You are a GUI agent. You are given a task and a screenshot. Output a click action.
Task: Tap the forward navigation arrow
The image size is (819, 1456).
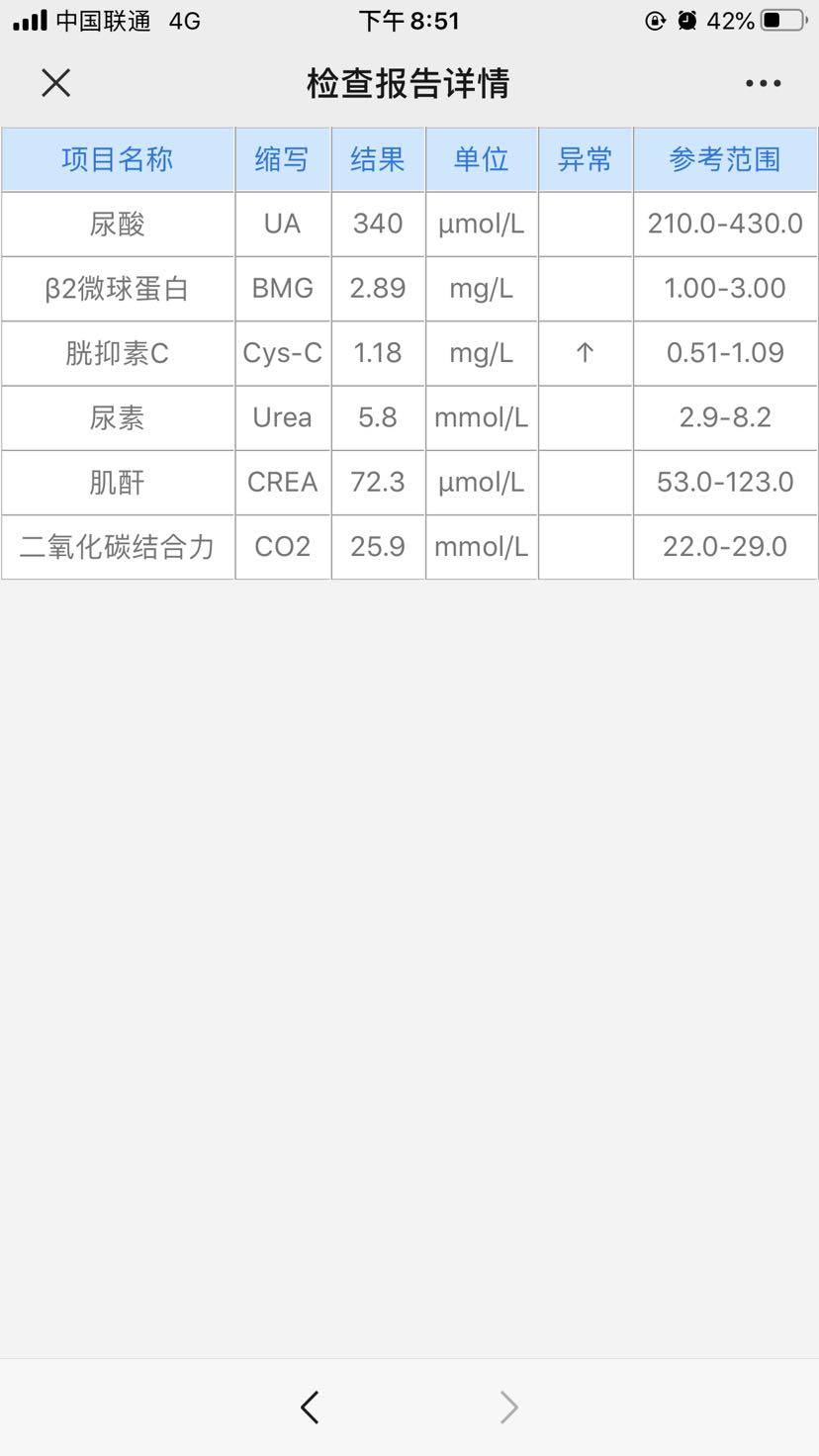coord(508,1407)
